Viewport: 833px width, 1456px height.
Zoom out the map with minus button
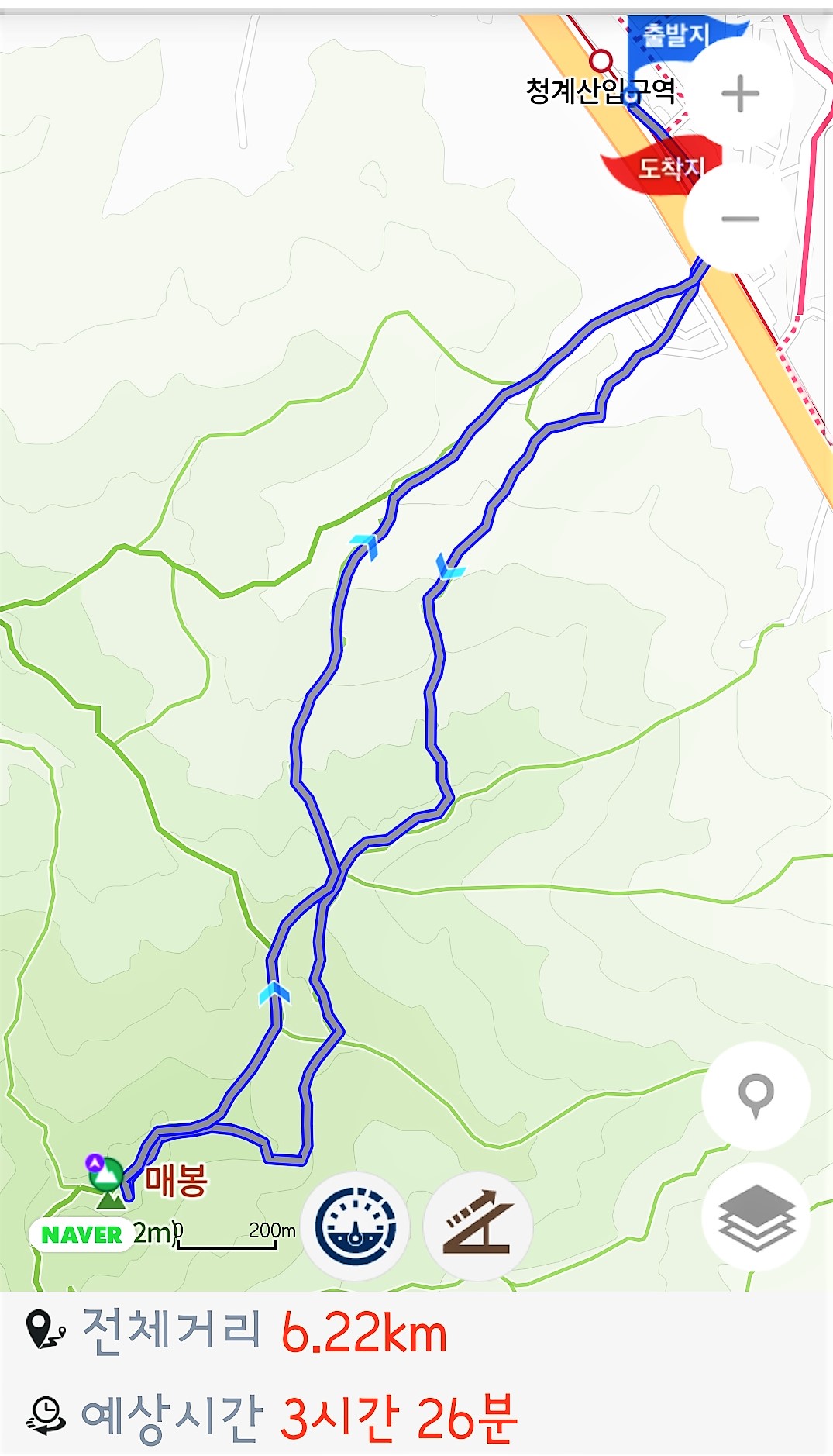click(x=740, y=219)
